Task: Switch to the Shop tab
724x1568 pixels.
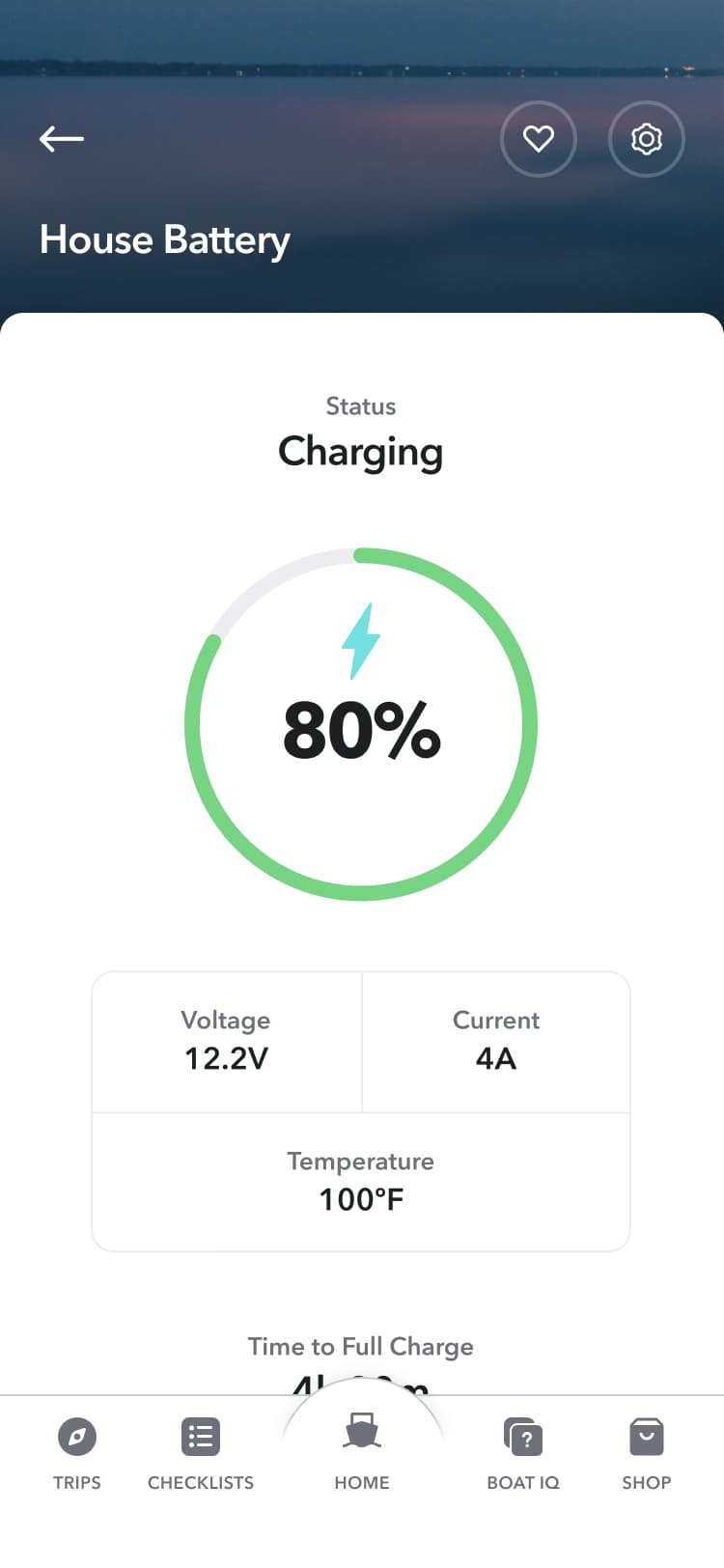Action: 646,1454
